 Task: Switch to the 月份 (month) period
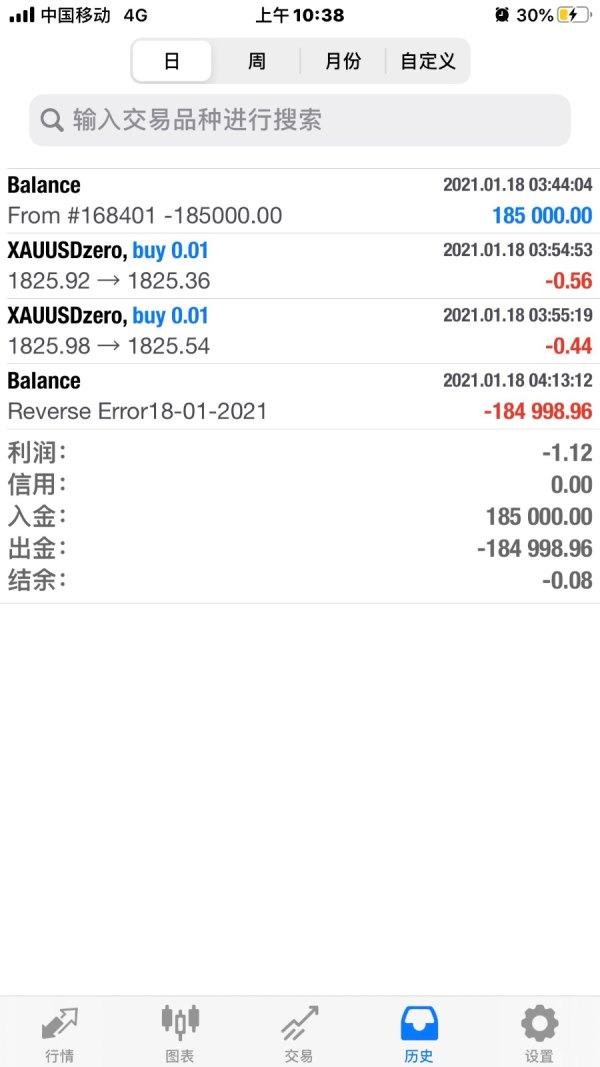coord(343,61)
